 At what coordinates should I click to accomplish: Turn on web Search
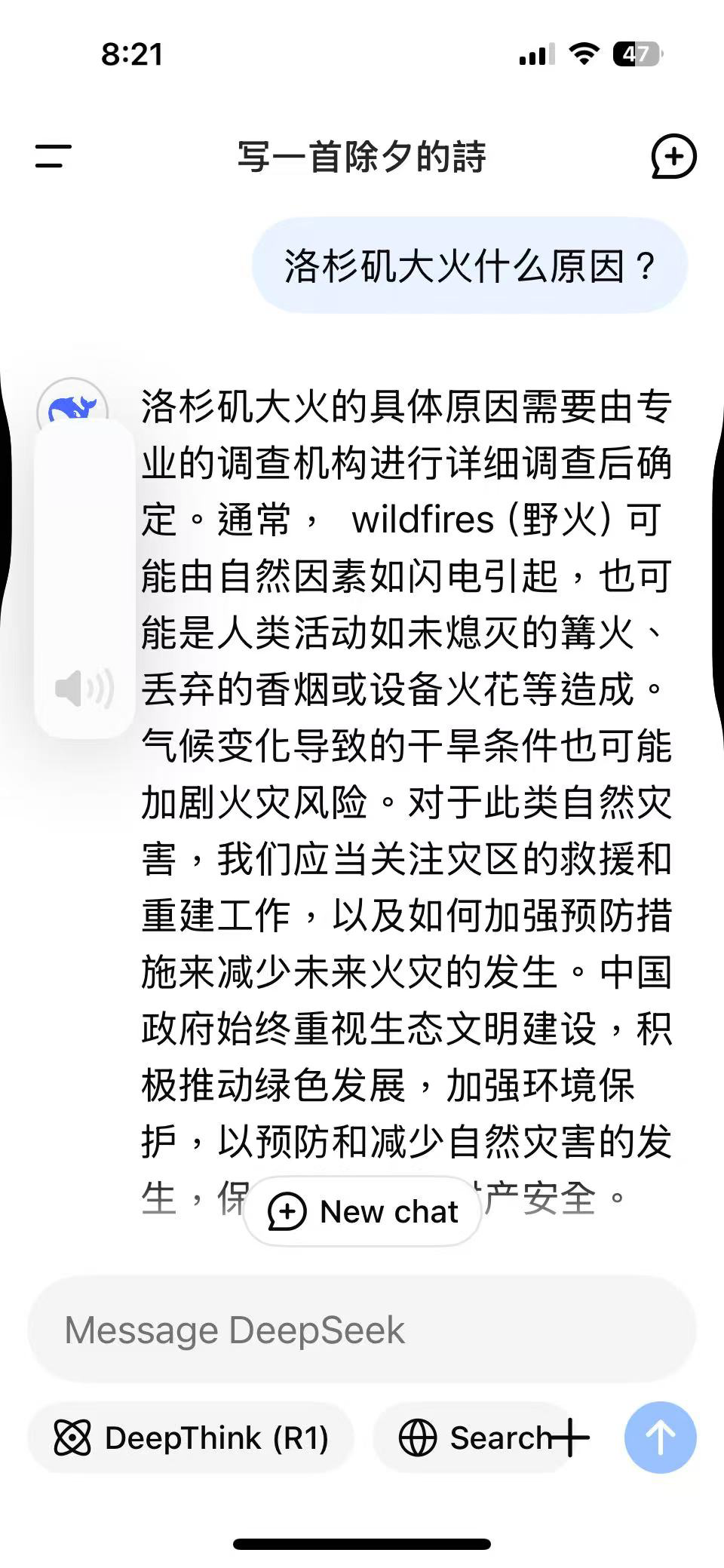(474, 1438)
